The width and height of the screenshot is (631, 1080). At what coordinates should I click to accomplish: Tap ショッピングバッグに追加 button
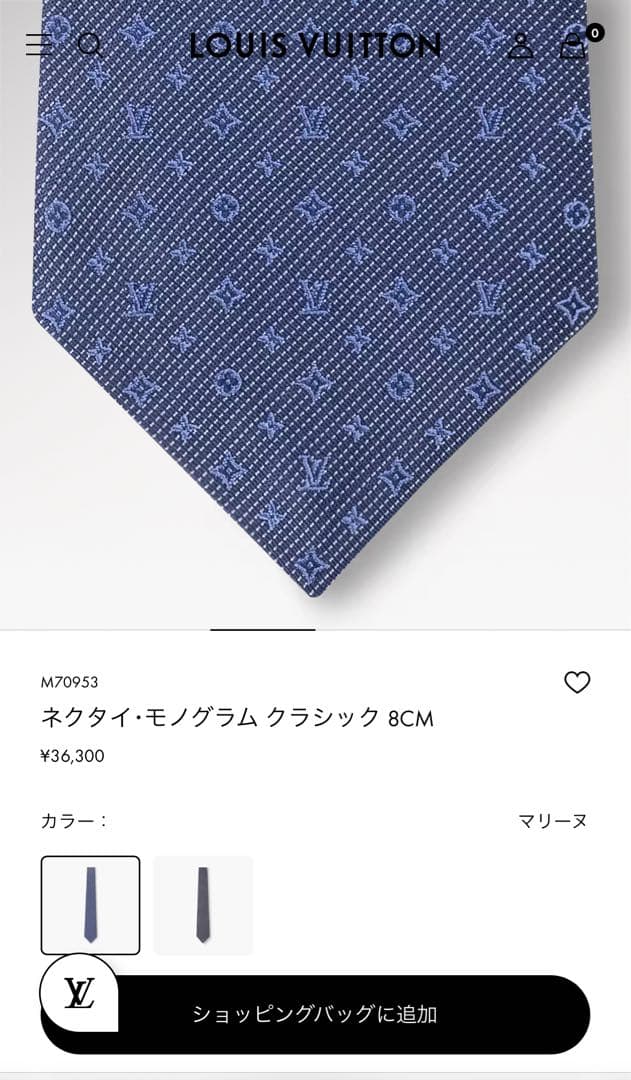[315, 1014]
